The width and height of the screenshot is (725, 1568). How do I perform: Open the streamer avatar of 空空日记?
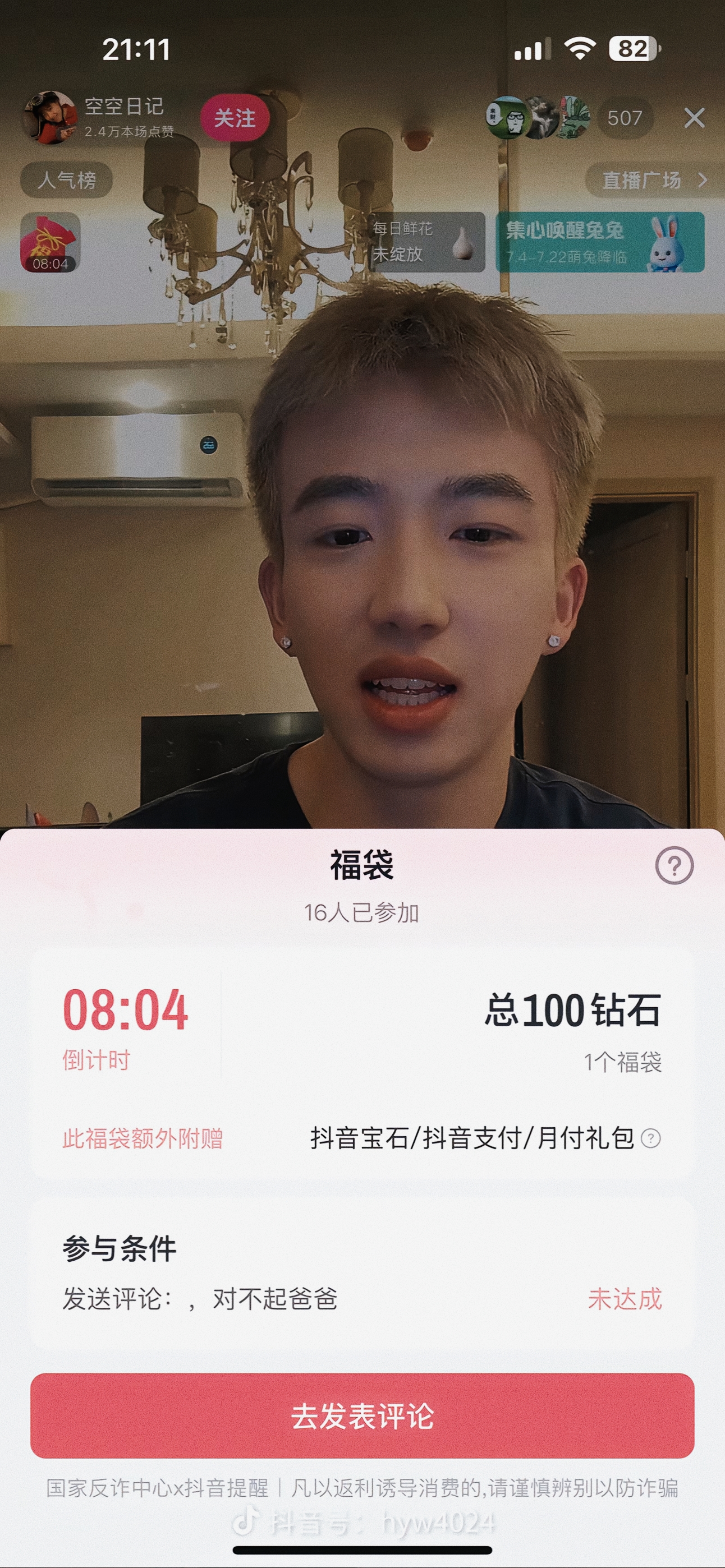click(x=50, y=118)
